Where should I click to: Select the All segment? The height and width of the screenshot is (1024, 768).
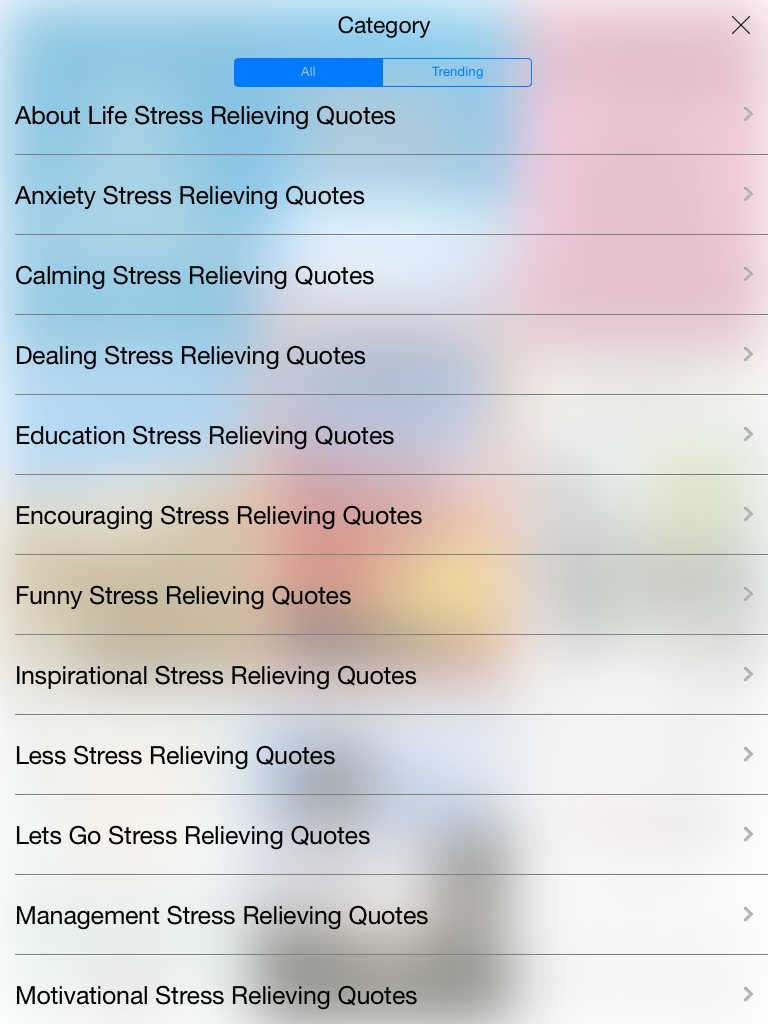pos(308,72)
